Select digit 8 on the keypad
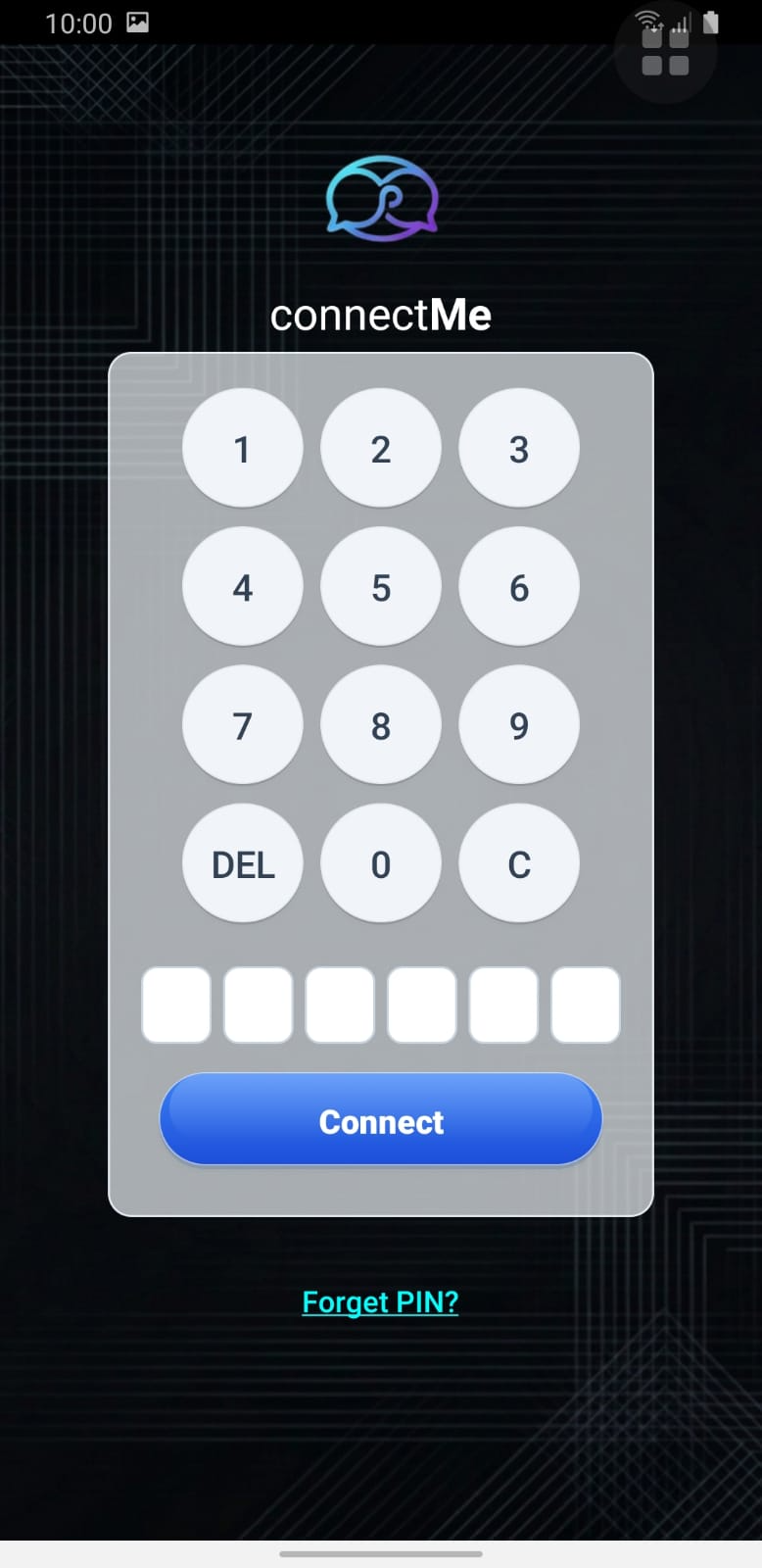 point(381,724)
